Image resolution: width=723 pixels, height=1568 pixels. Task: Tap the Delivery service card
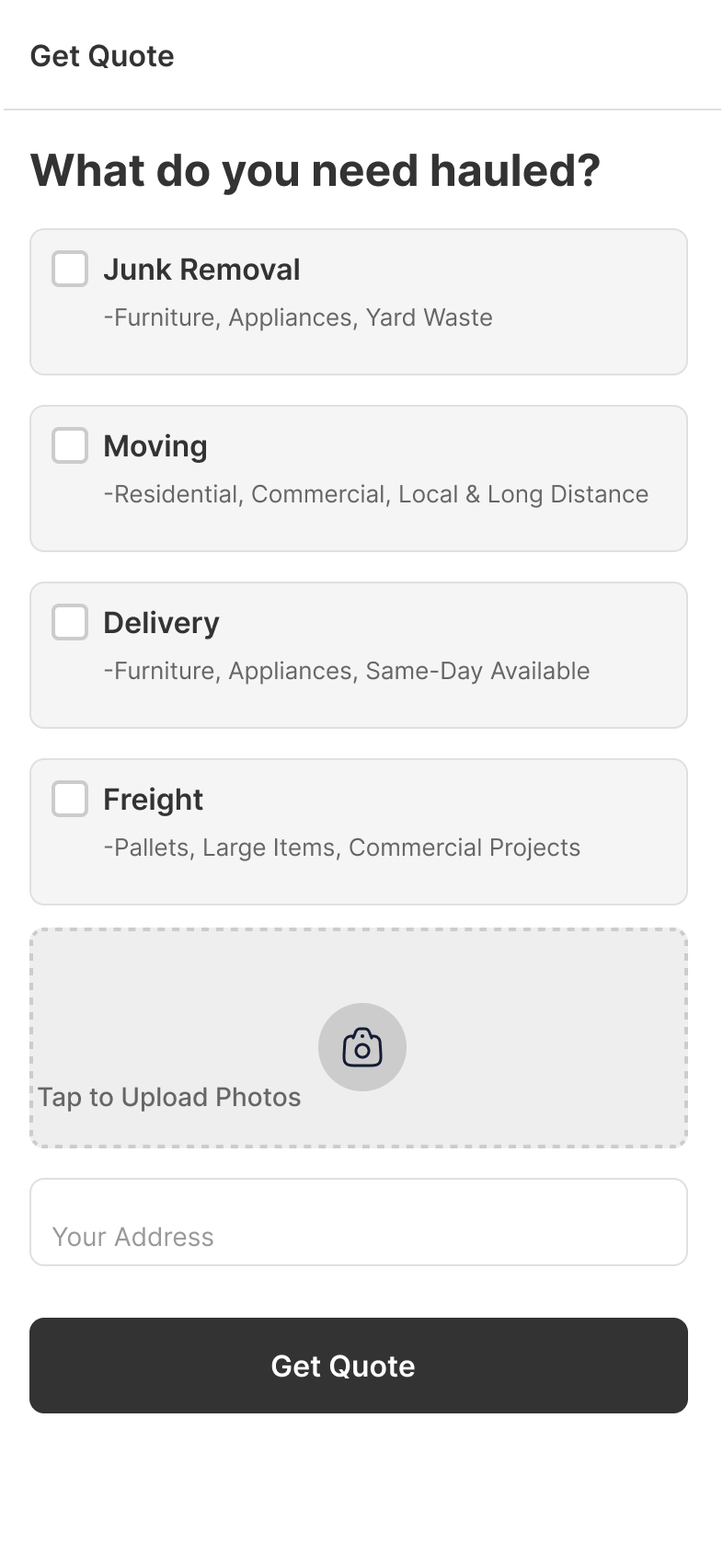[x=359, y=654]
